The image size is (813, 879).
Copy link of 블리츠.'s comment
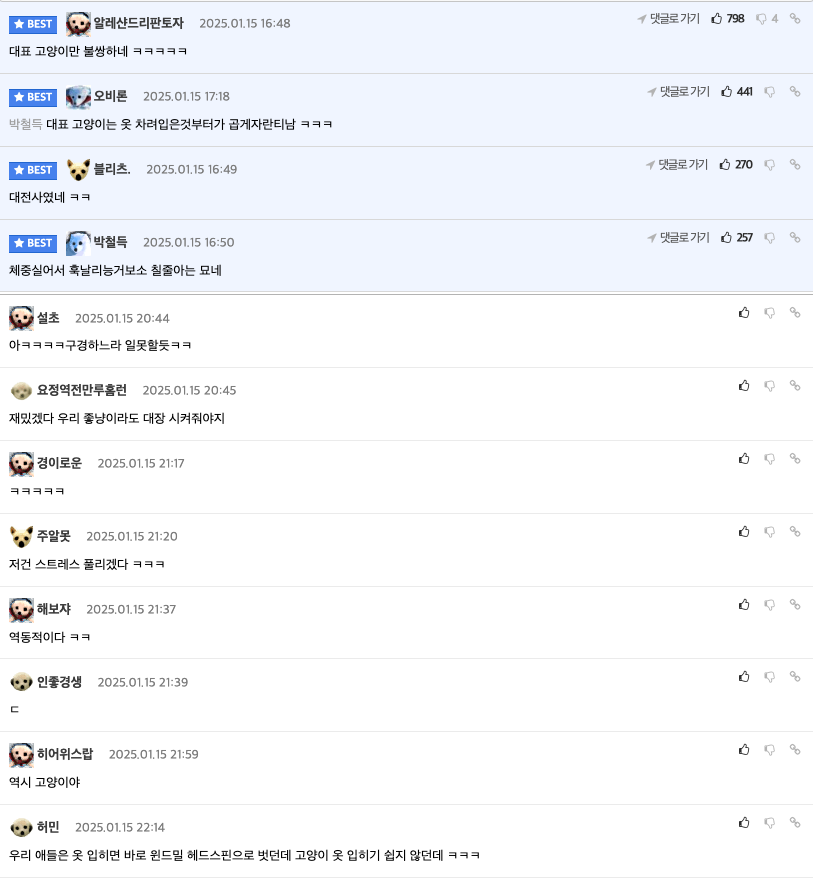click(x=795, y=165)
